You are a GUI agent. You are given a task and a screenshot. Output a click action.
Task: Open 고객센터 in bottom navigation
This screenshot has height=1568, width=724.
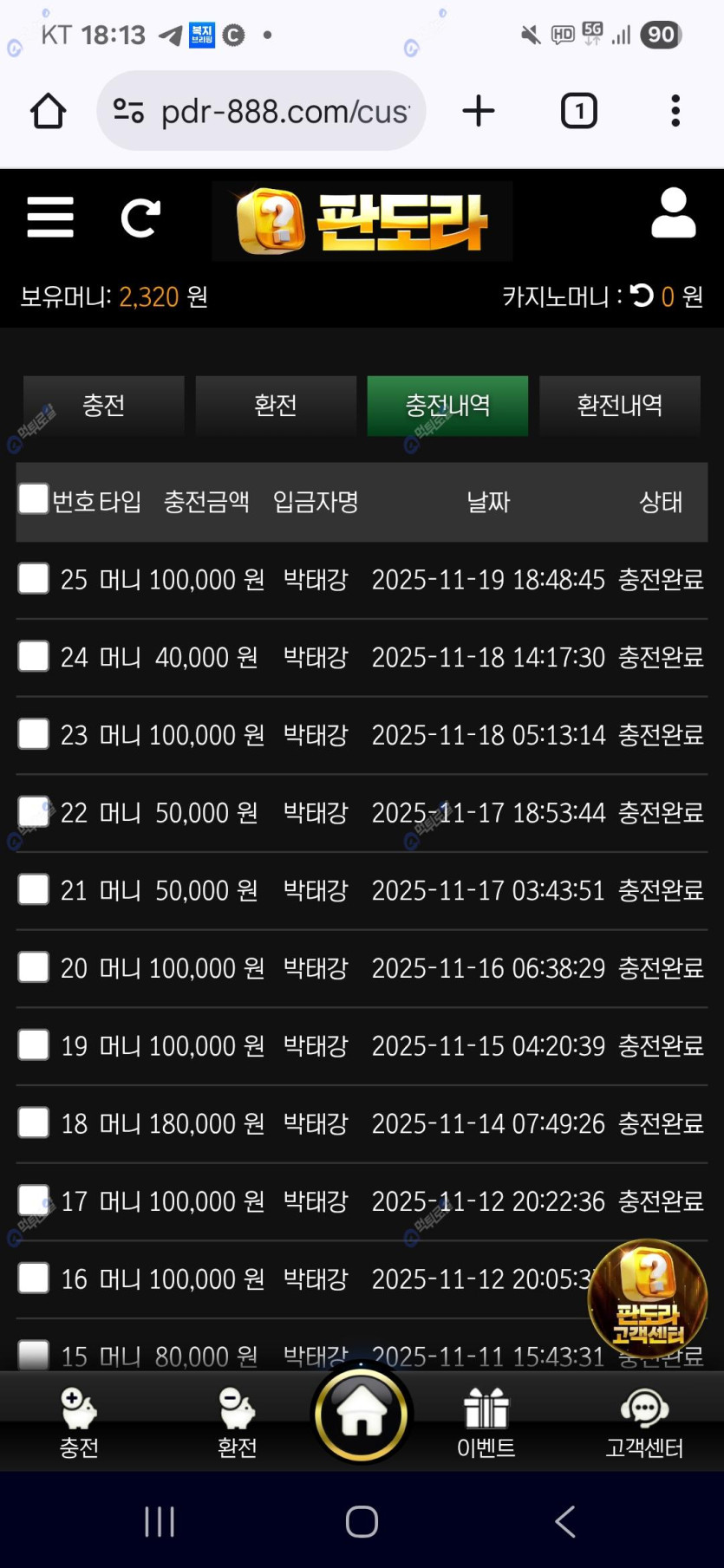(644, 1422)
